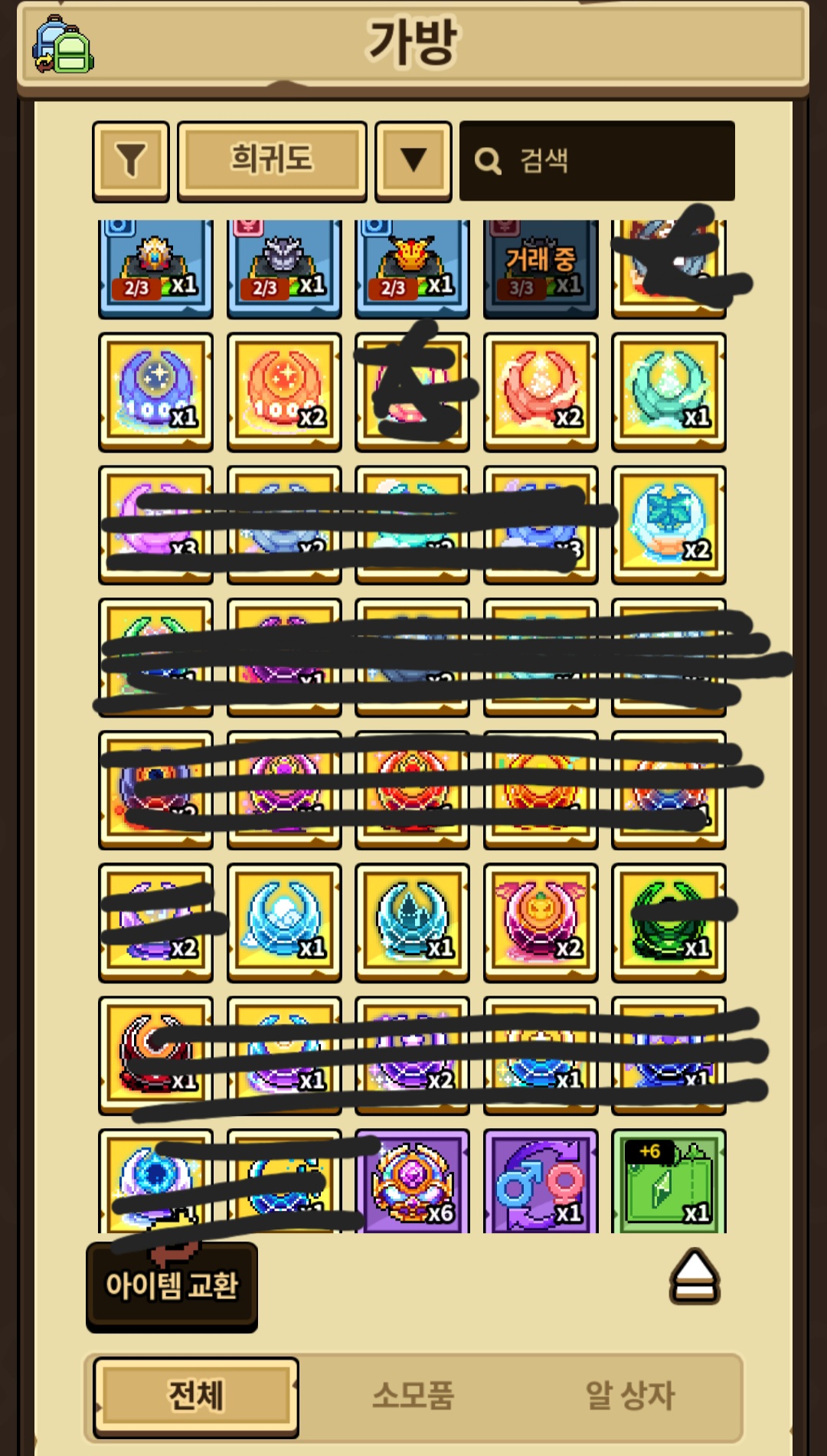Switch to the 소모품 tab

(x=413, y=1395)
